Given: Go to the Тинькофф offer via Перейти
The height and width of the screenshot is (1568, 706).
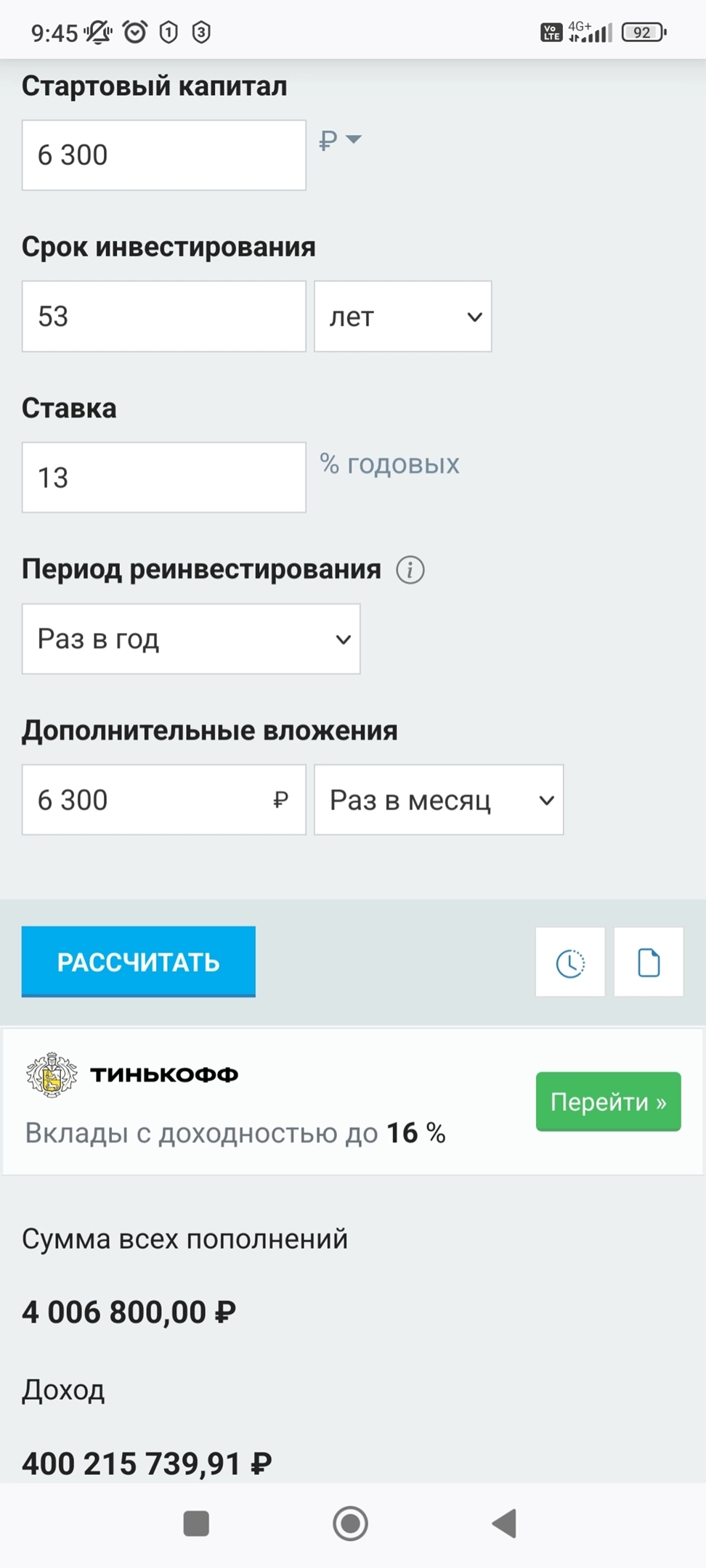Looking at the screenshot, I should 609,1102.
